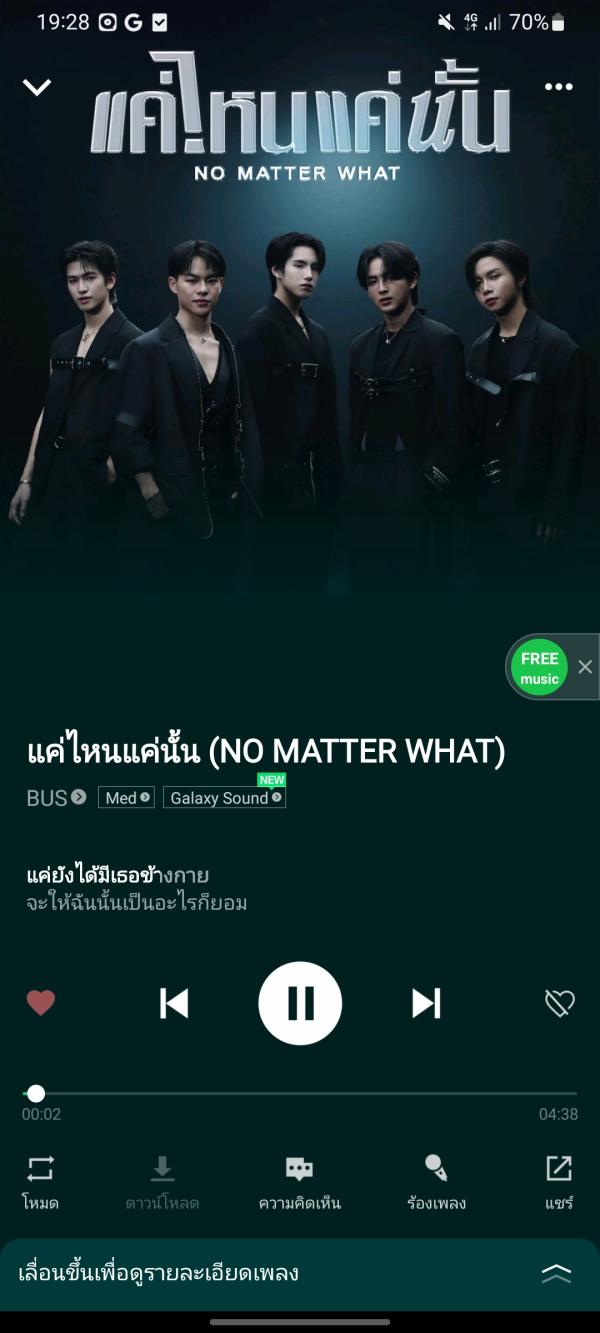Skip back to the previous track
This screenshot has width=600, height=1333.
click(x=174, y=1002)
